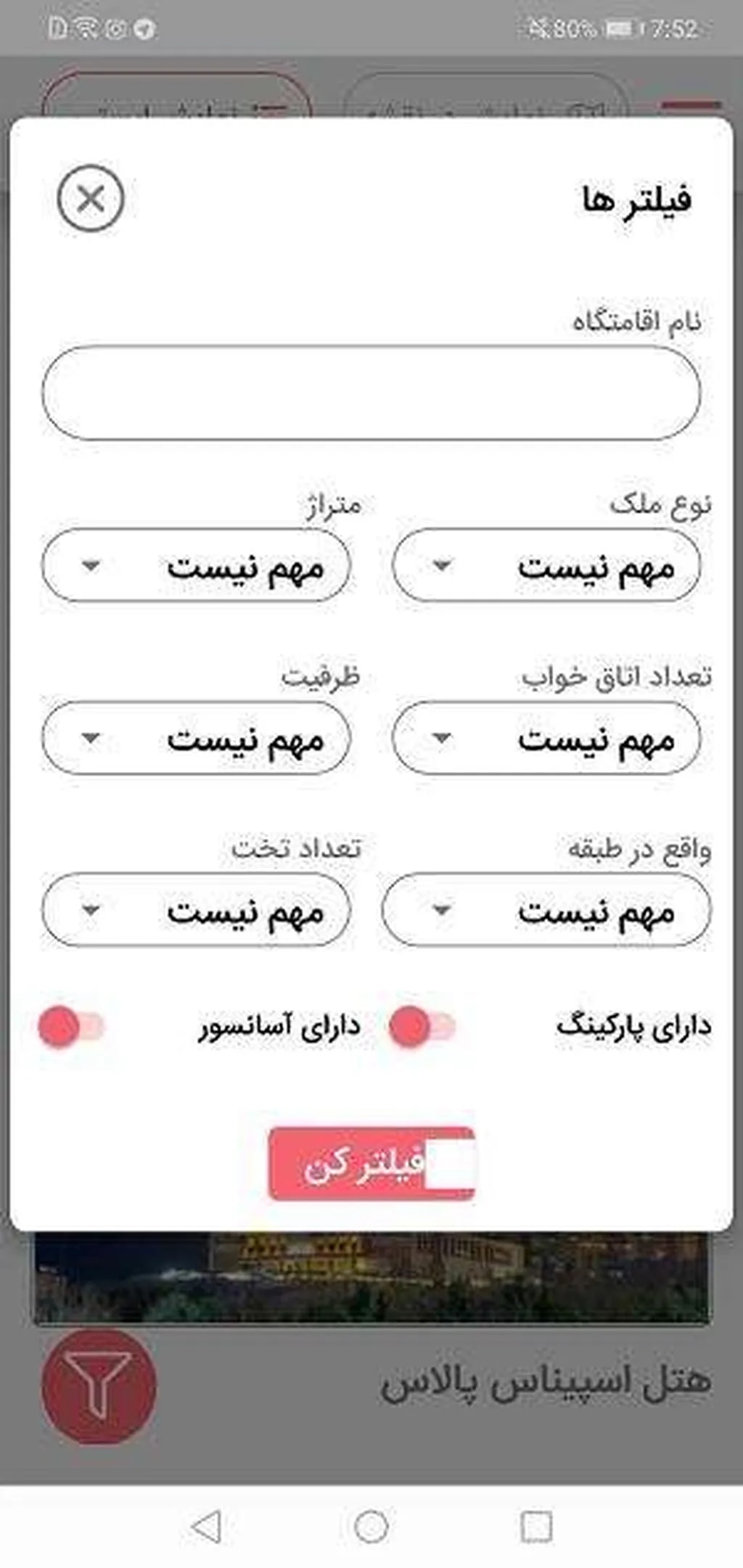Expand the bed count (تعداد تخت) dropdown
Screen dimensions: 743x1568
(x=196, y=909)
